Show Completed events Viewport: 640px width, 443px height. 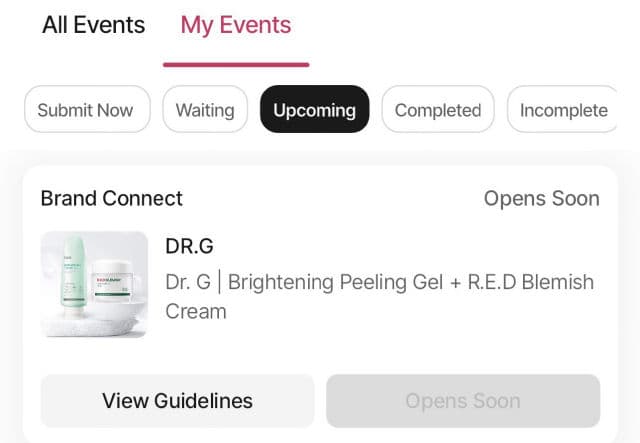438,110
